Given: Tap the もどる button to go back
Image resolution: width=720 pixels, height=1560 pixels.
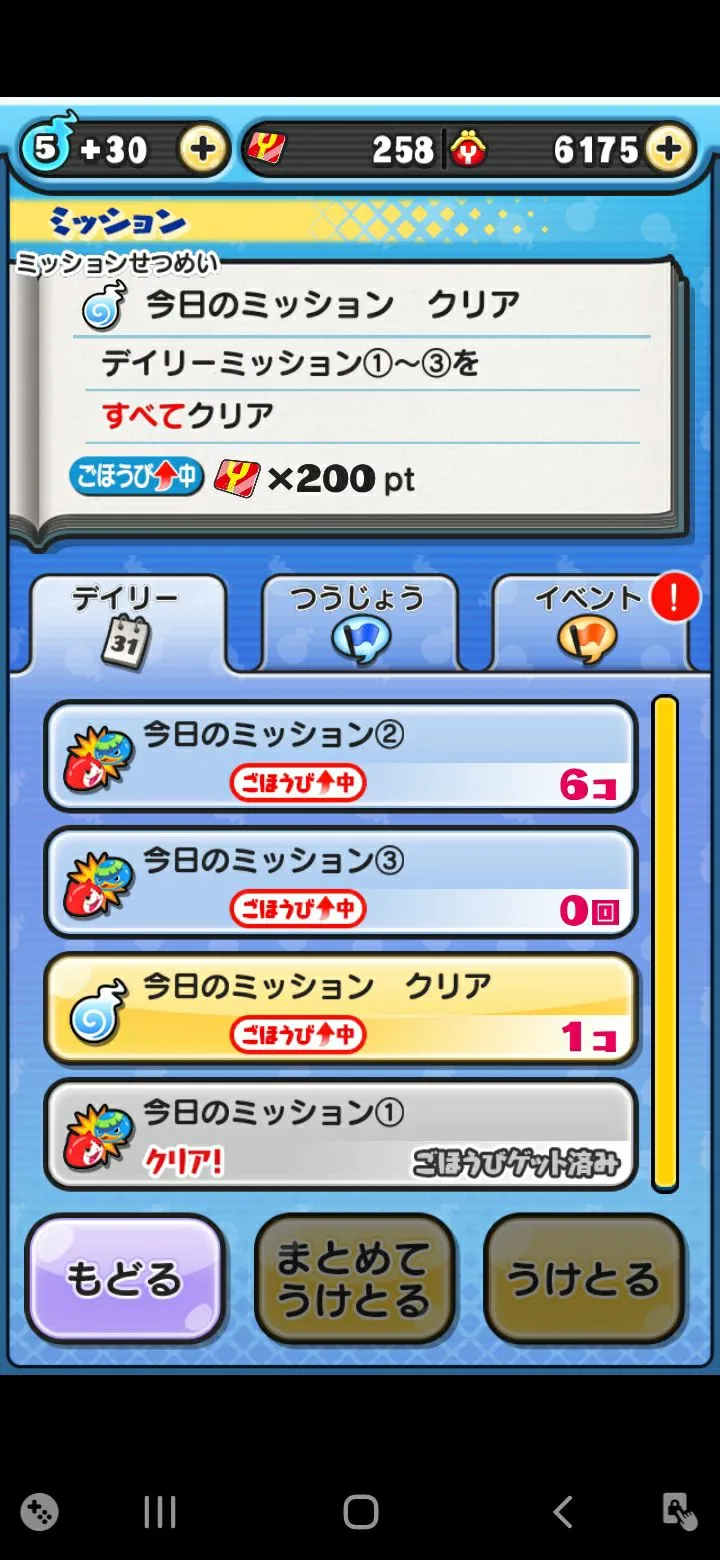Looking at the screenshot, I should coord(125,1279).
